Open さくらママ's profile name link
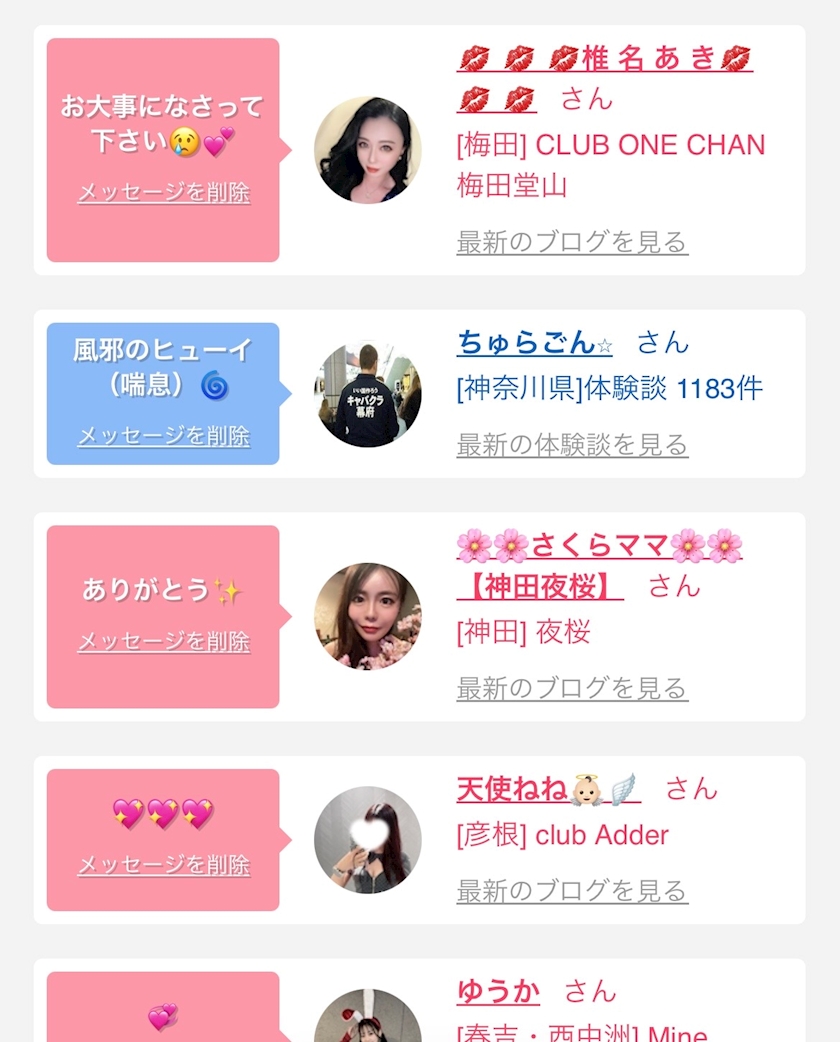 [x=599, y=565]
